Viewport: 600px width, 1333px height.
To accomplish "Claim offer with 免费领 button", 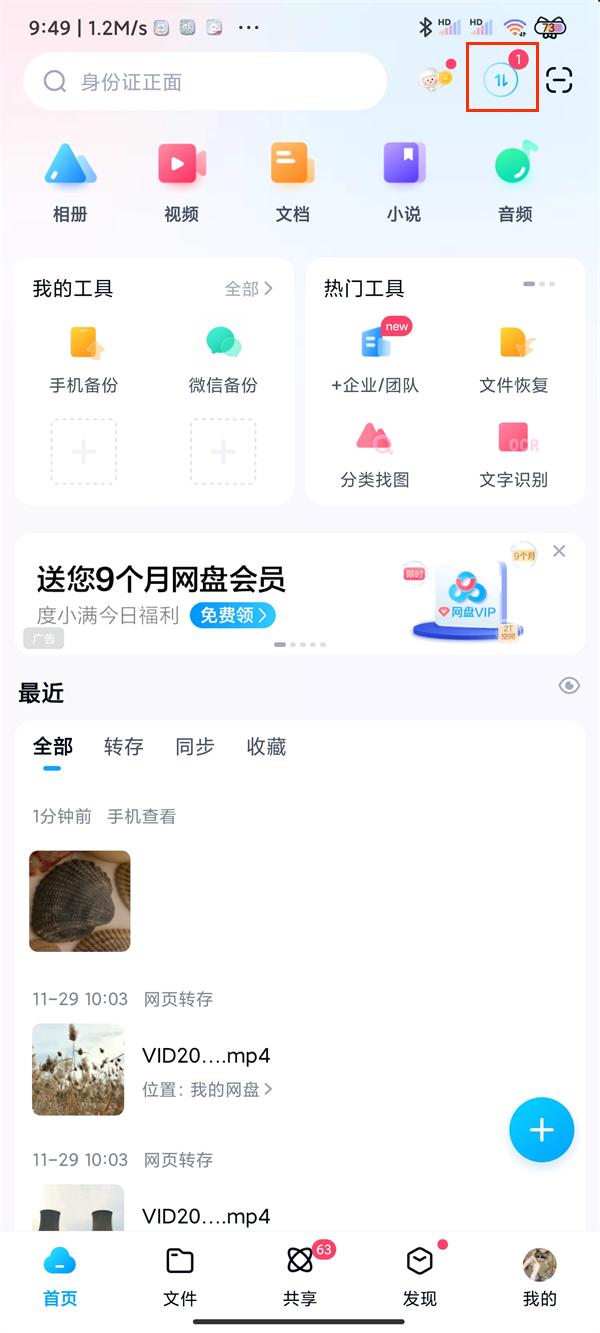I will click(x=233, y=615).
